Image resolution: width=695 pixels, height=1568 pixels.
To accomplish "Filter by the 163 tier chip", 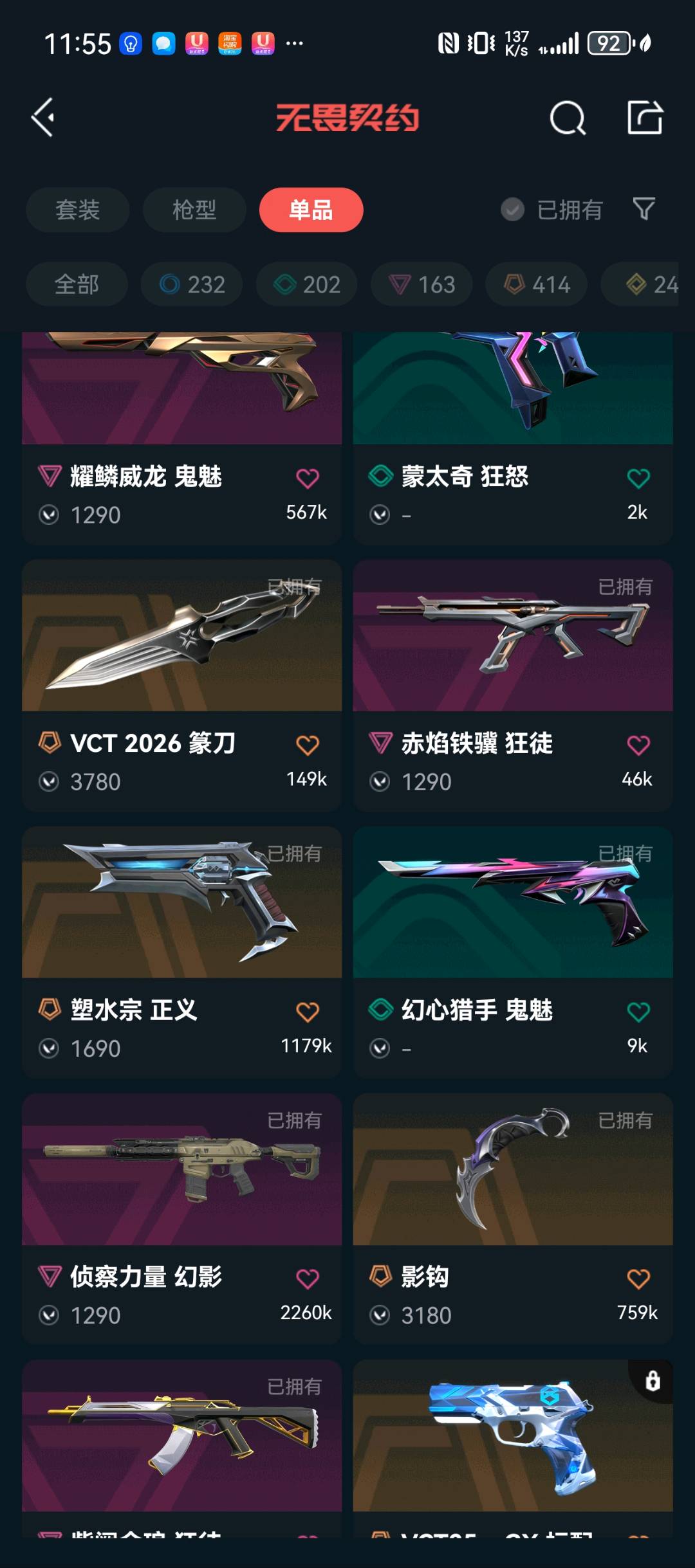I will pos(422,284).
